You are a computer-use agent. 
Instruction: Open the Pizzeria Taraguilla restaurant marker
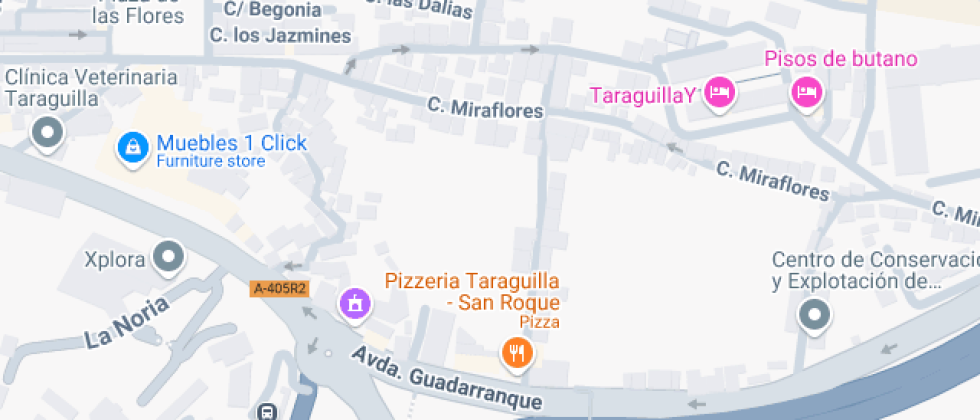coord(516,352)
